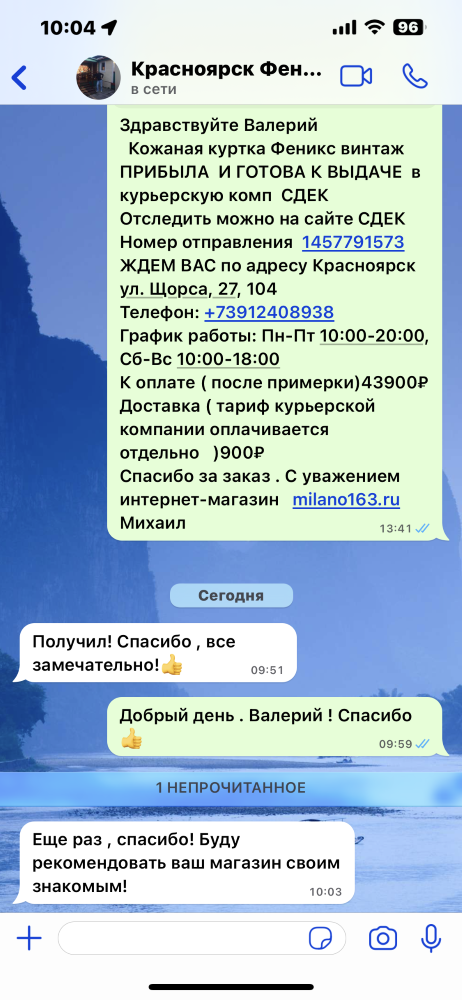Start a video call with the contact

356,77
